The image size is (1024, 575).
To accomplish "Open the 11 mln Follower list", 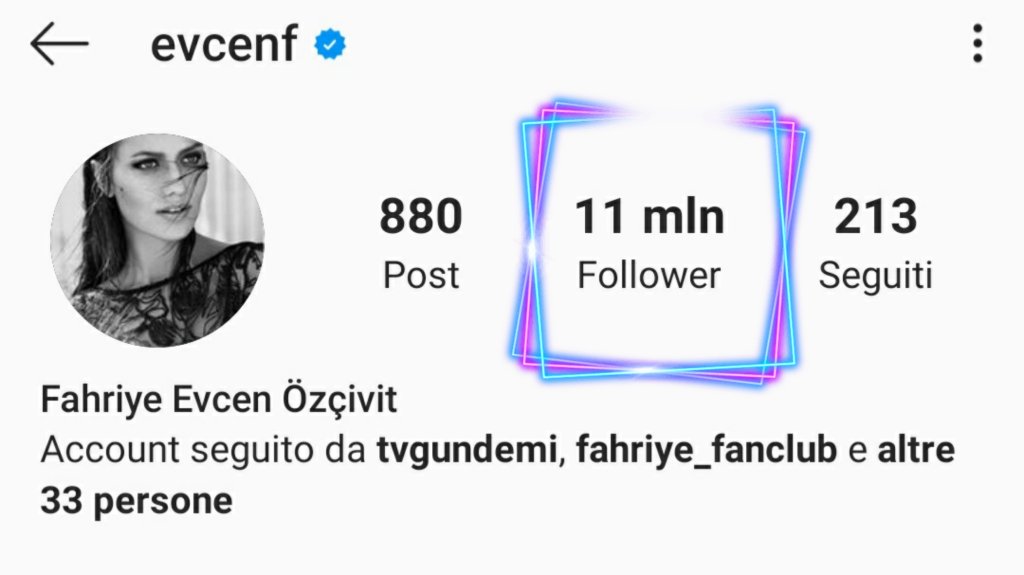I will coord(648,243).
